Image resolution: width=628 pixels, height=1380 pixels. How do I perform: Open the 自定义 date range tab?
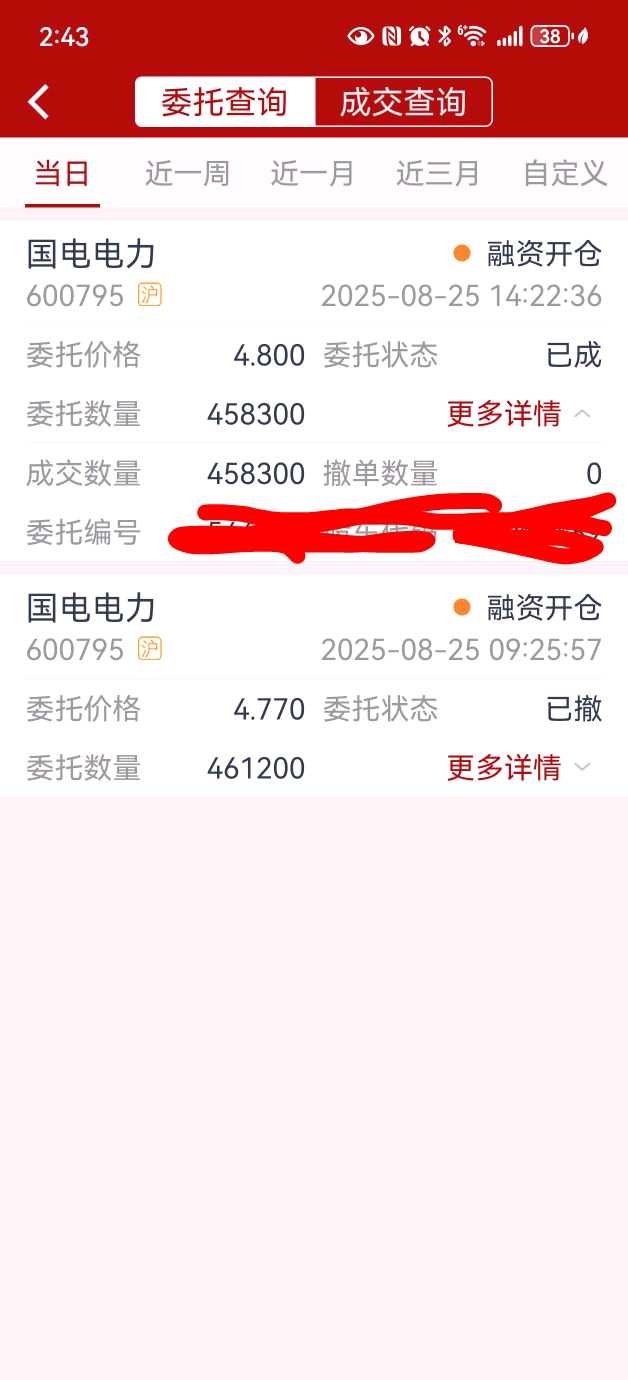tap(565, 173)
